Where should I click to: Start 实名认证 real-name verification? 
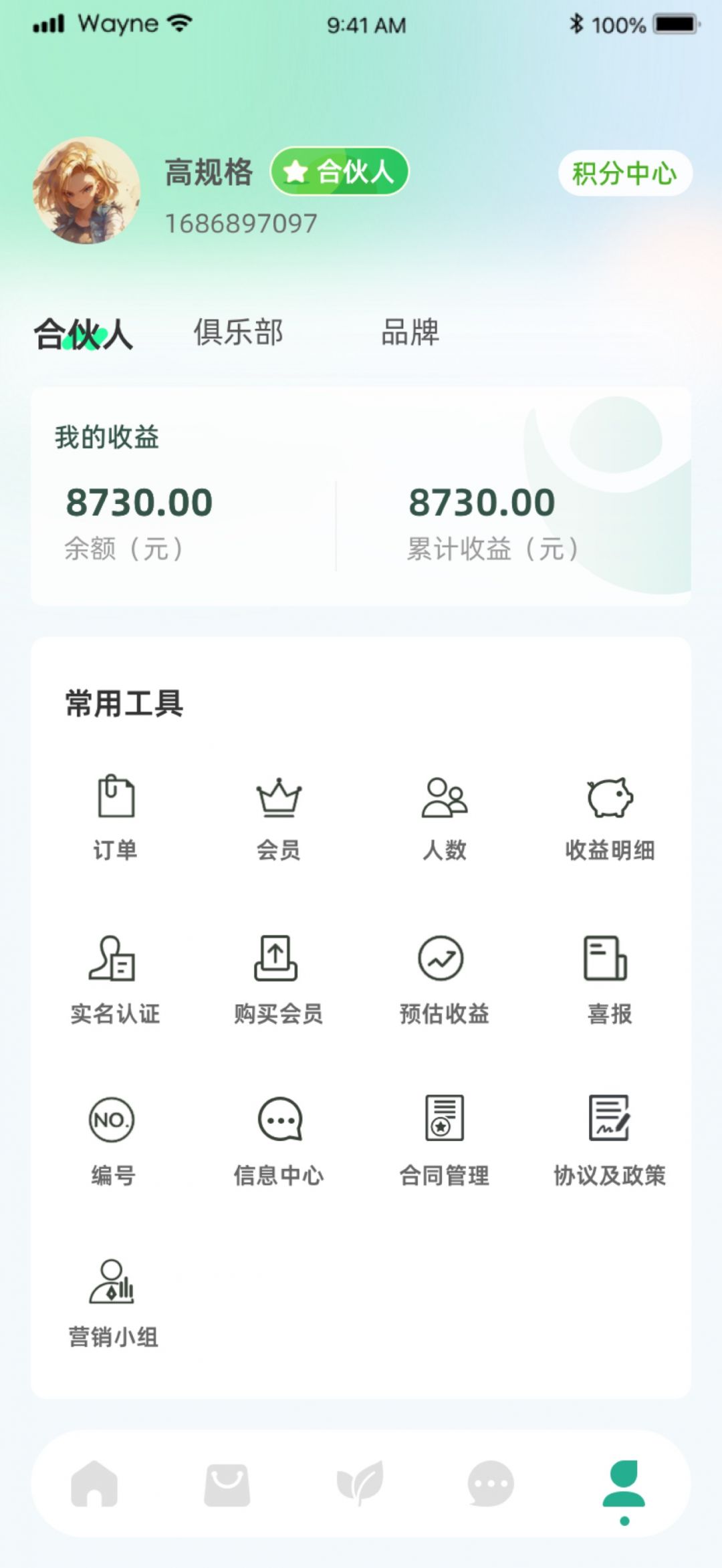(x=115, y=979)
